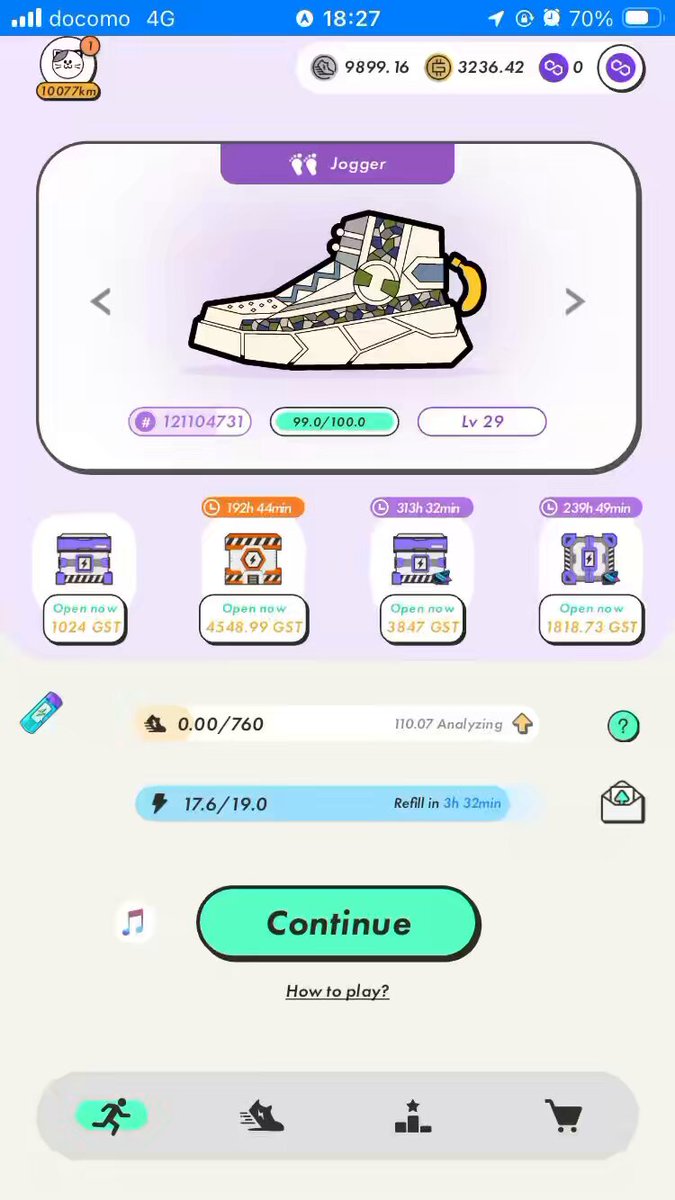This screenshot has height=1200, width=675.
Task: Select the running figure home tab
Action: (112, 1115)
